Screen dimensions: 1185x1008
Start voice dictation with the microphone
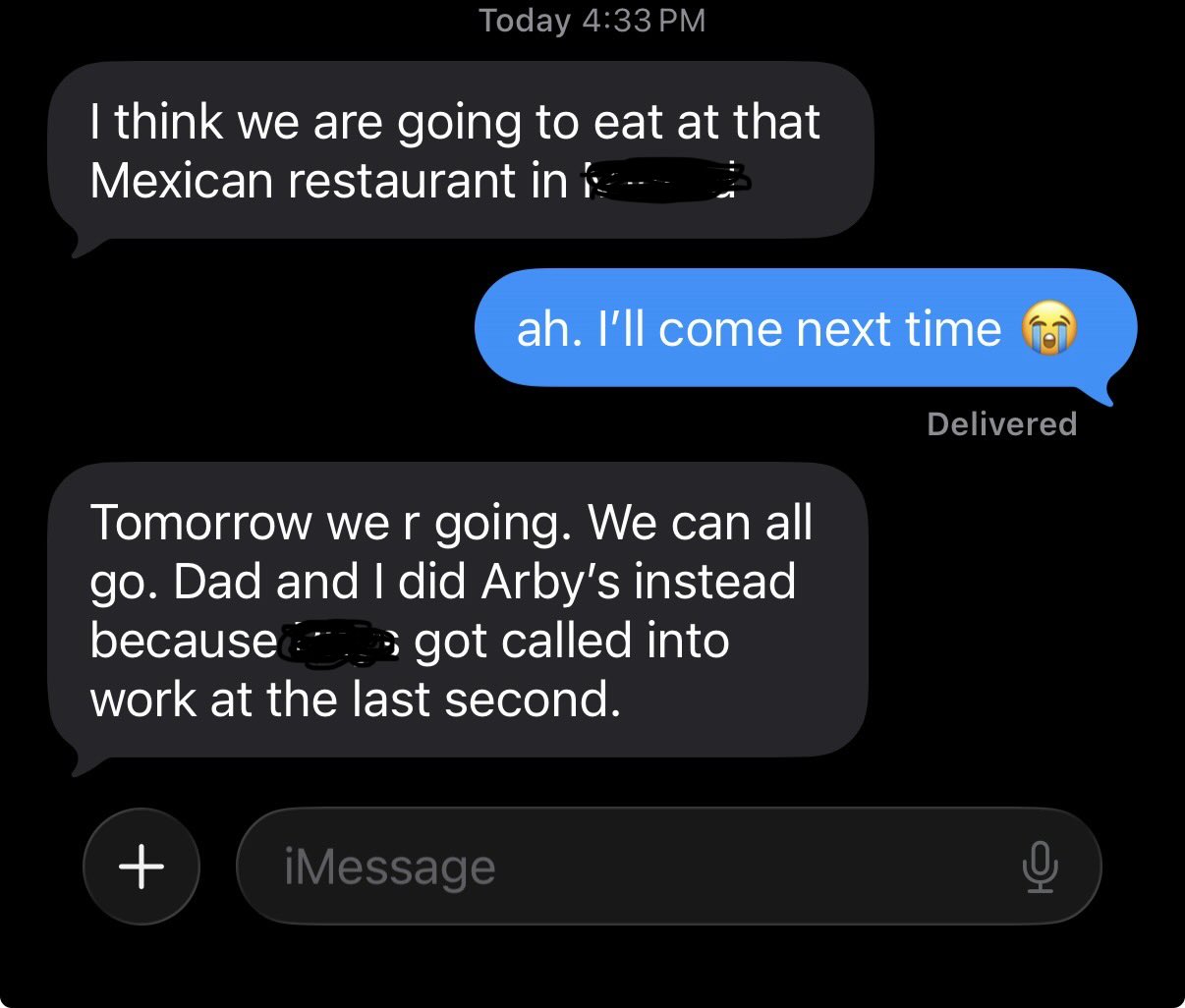1039,867
